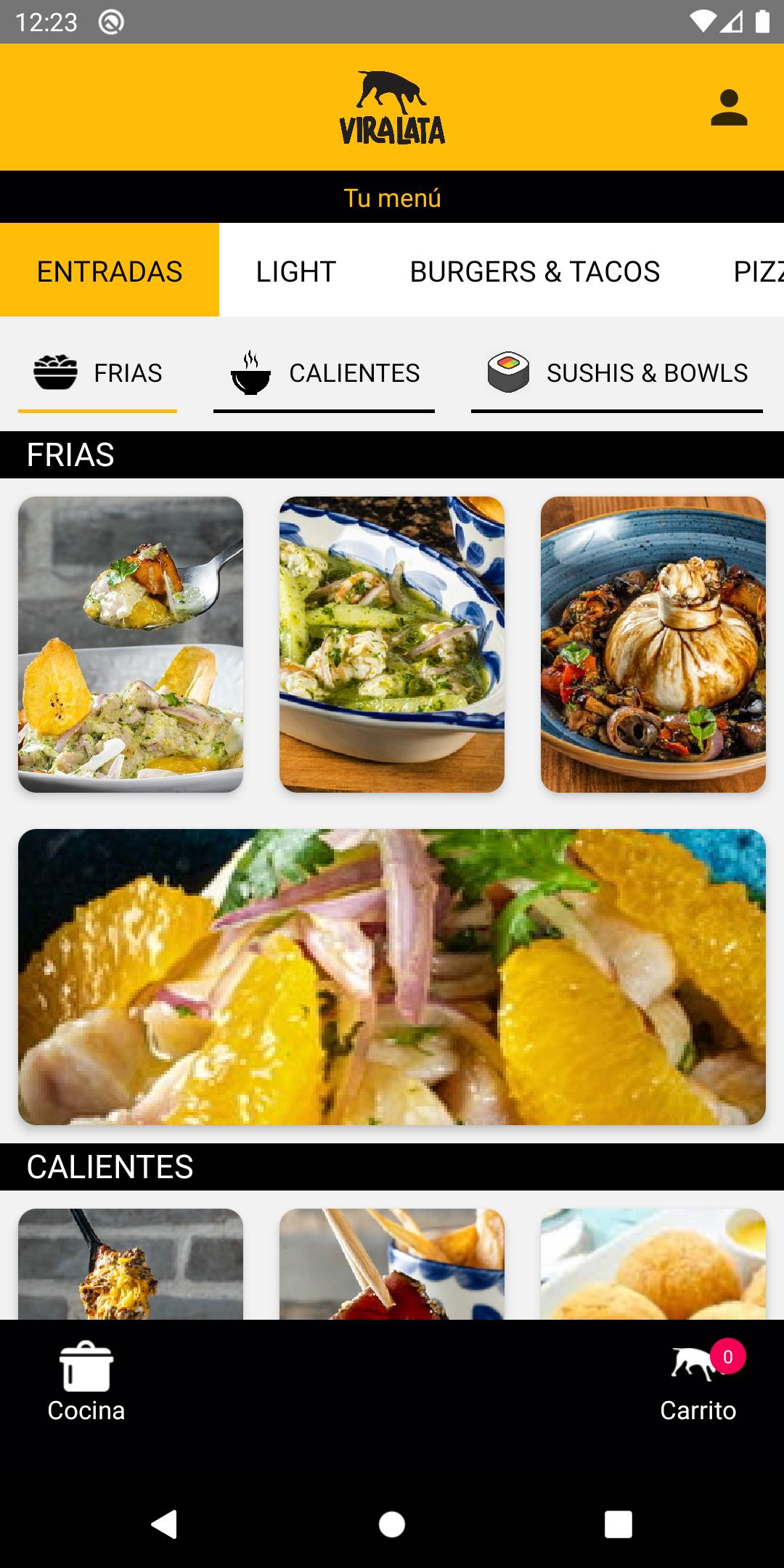View the green shrimp dish in blue bowl

[x=392, y=644]
